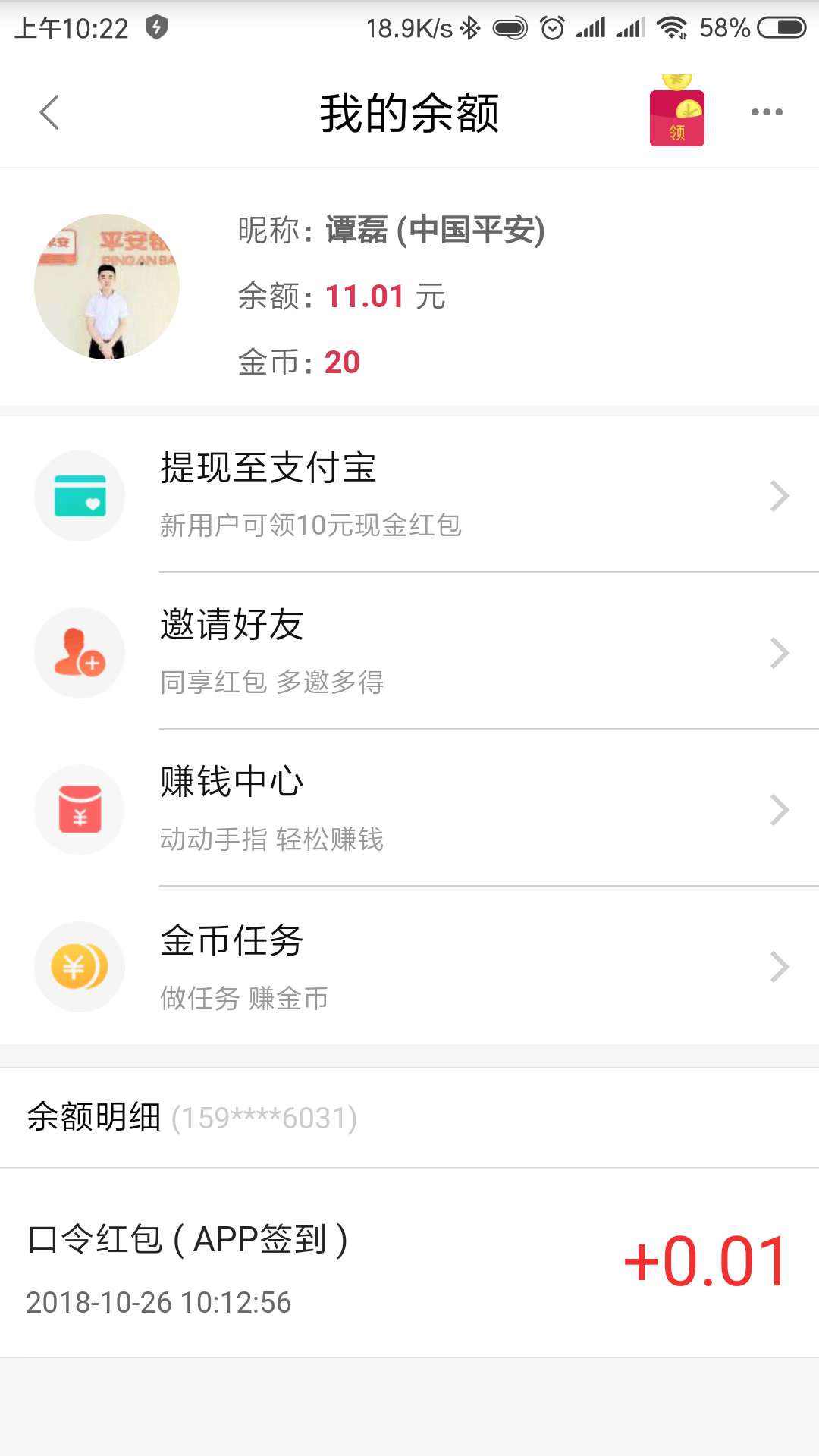Select the withdraw-to-Alipay card icon
The width and height of the screenshot is (819, 1456).
pyautogui.click(x=80, y=495)
